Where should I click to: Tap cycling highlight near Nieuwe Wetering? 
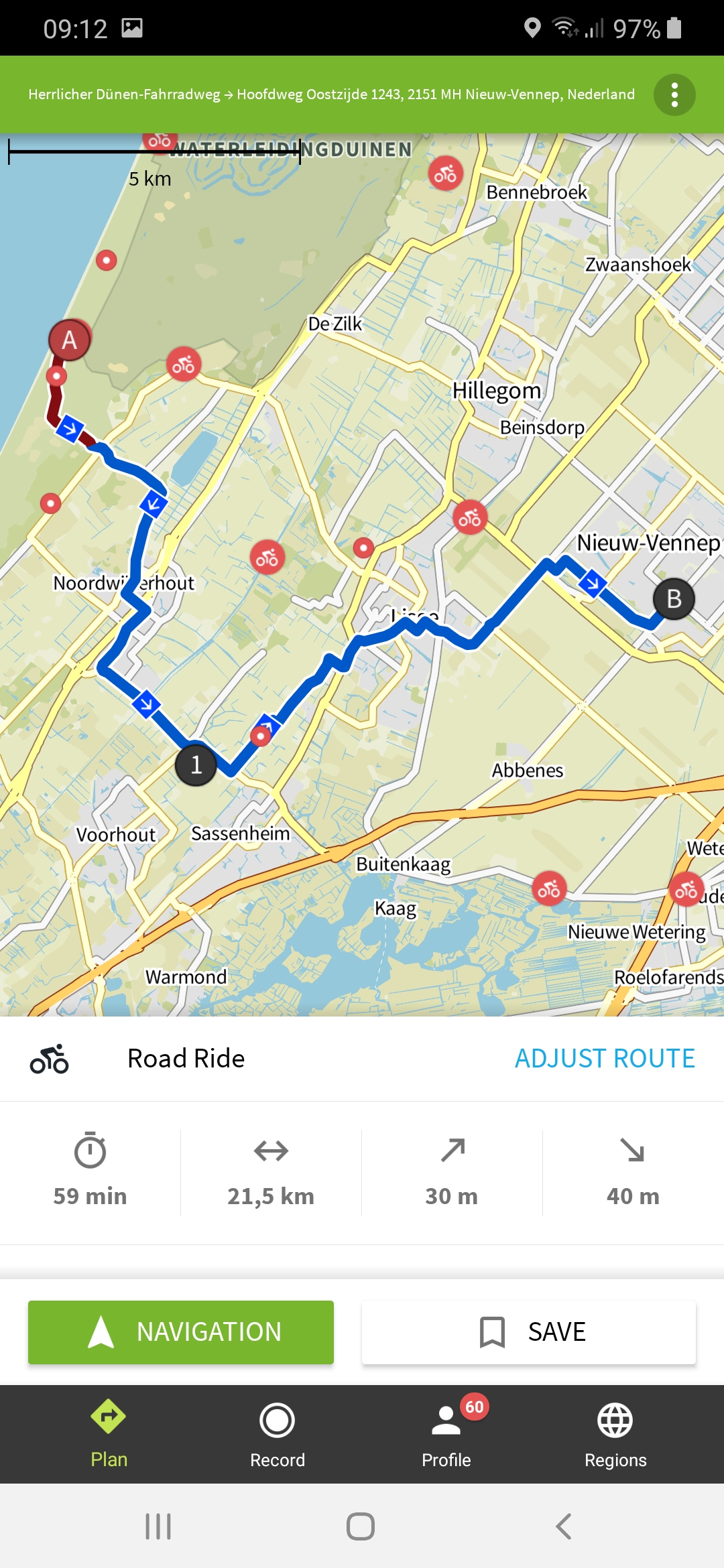click(x=549, y=889)
